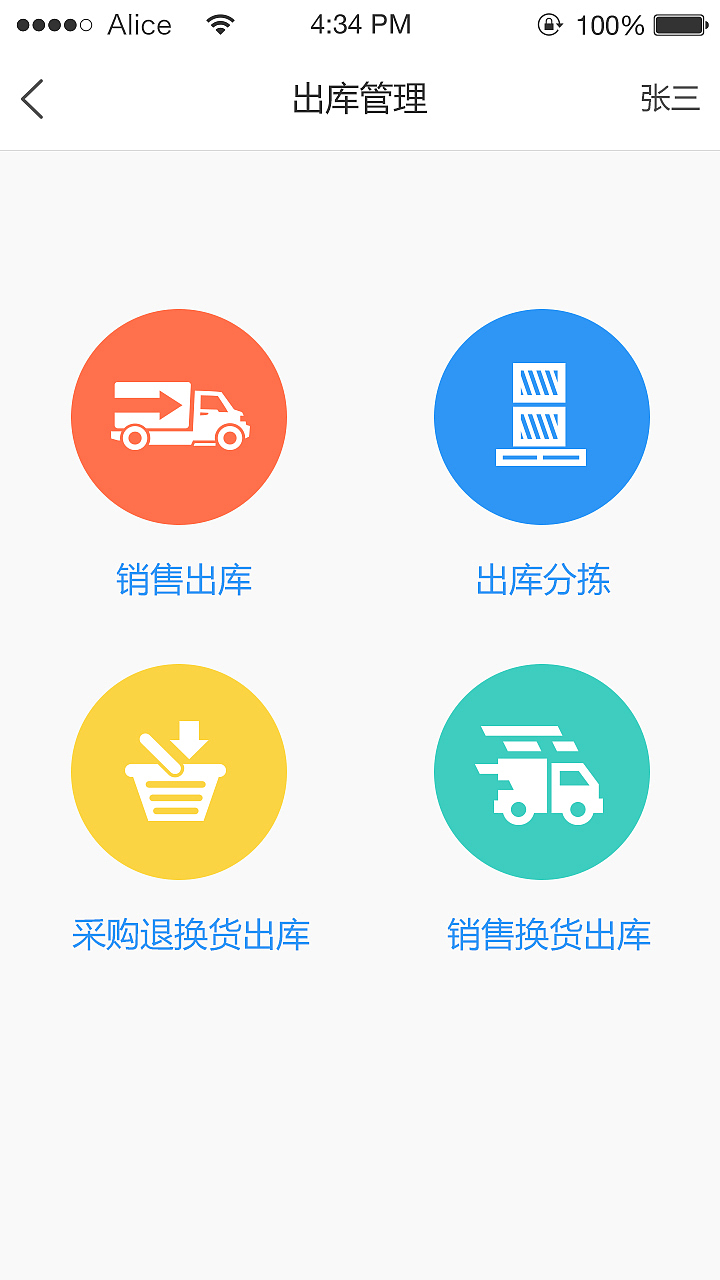This screenshot has height=1280, width=720.
Task: Open the 张三 user profile
Action: point(669,99)
